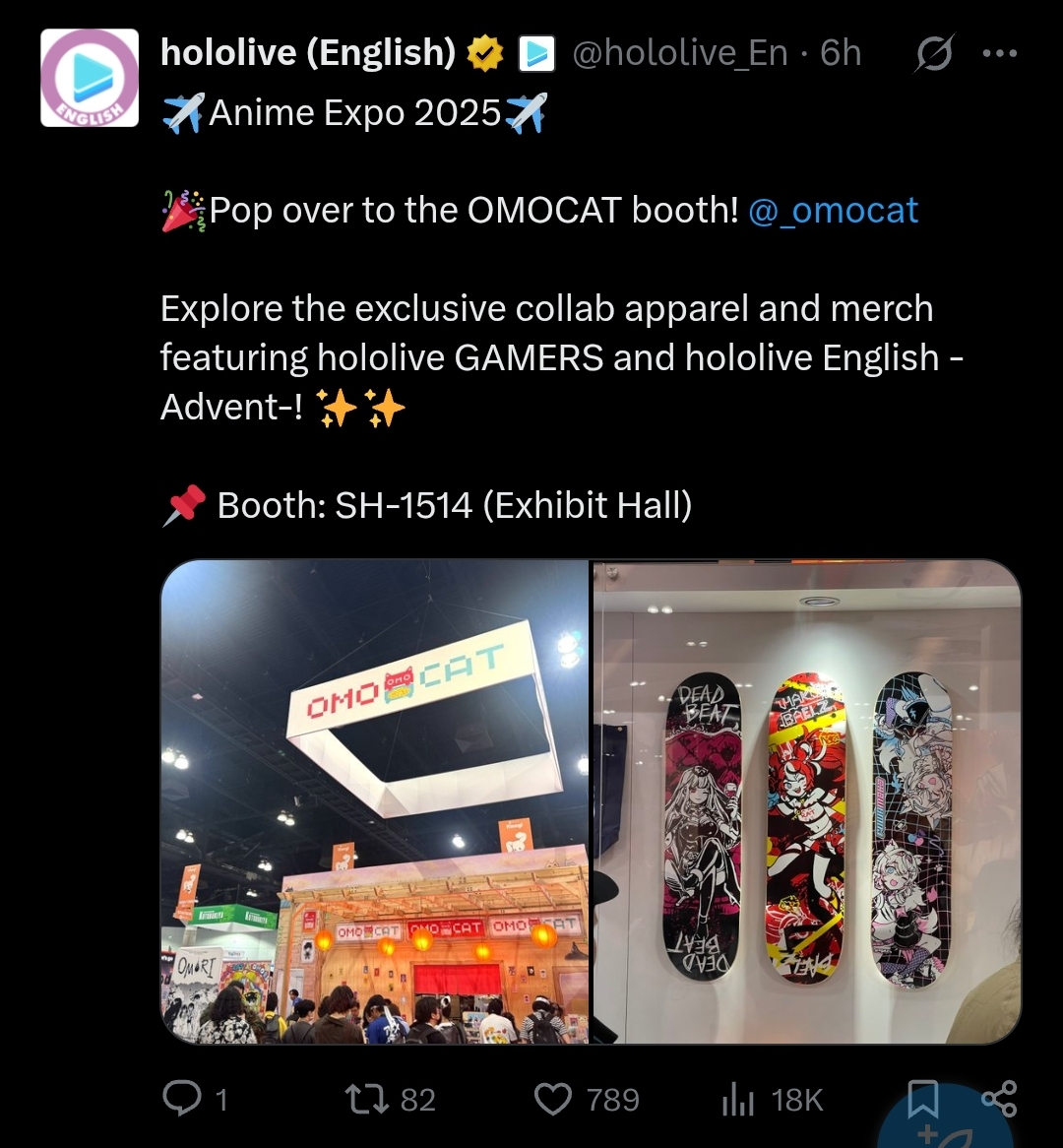
Task: Open the hololive (English) account name
Action: (308, 53)
